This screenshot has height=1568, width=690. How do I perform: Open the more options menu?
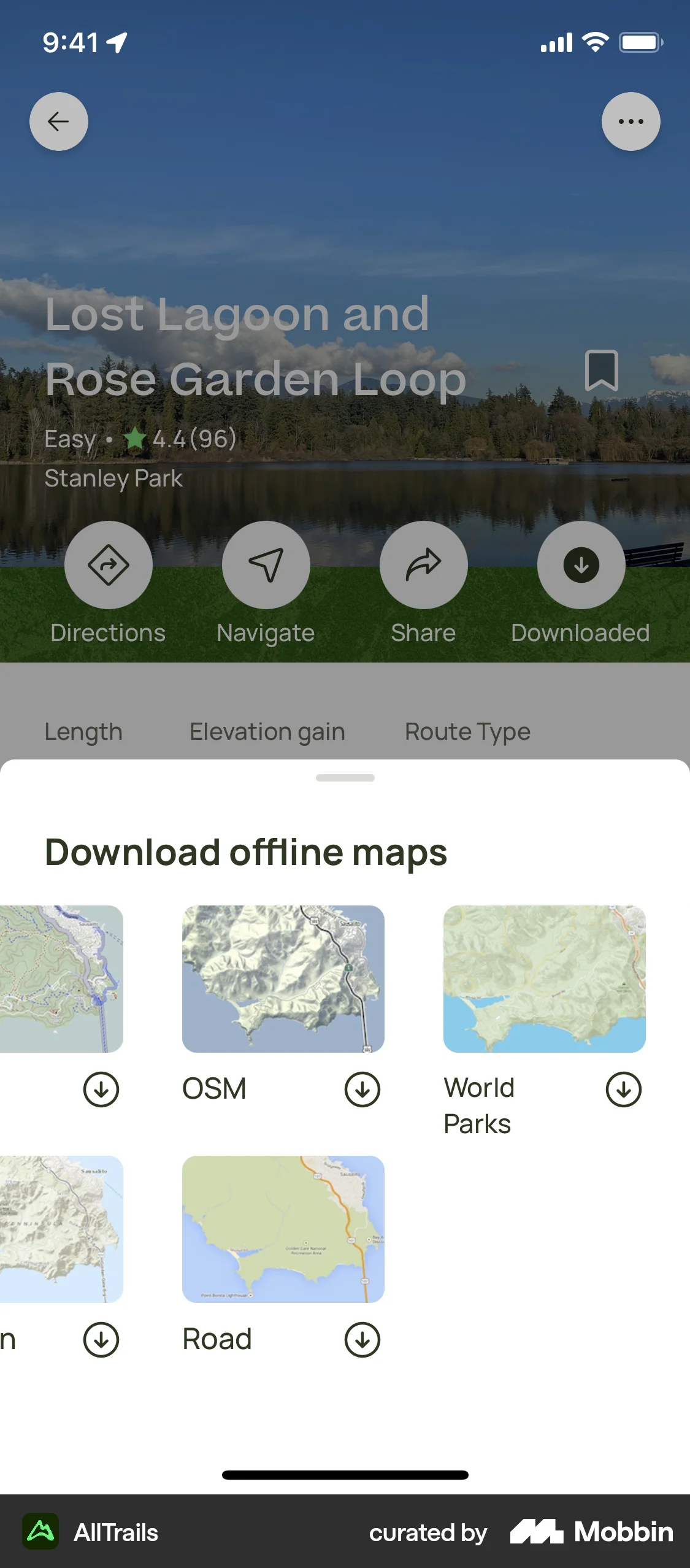(x=631, y=121)
